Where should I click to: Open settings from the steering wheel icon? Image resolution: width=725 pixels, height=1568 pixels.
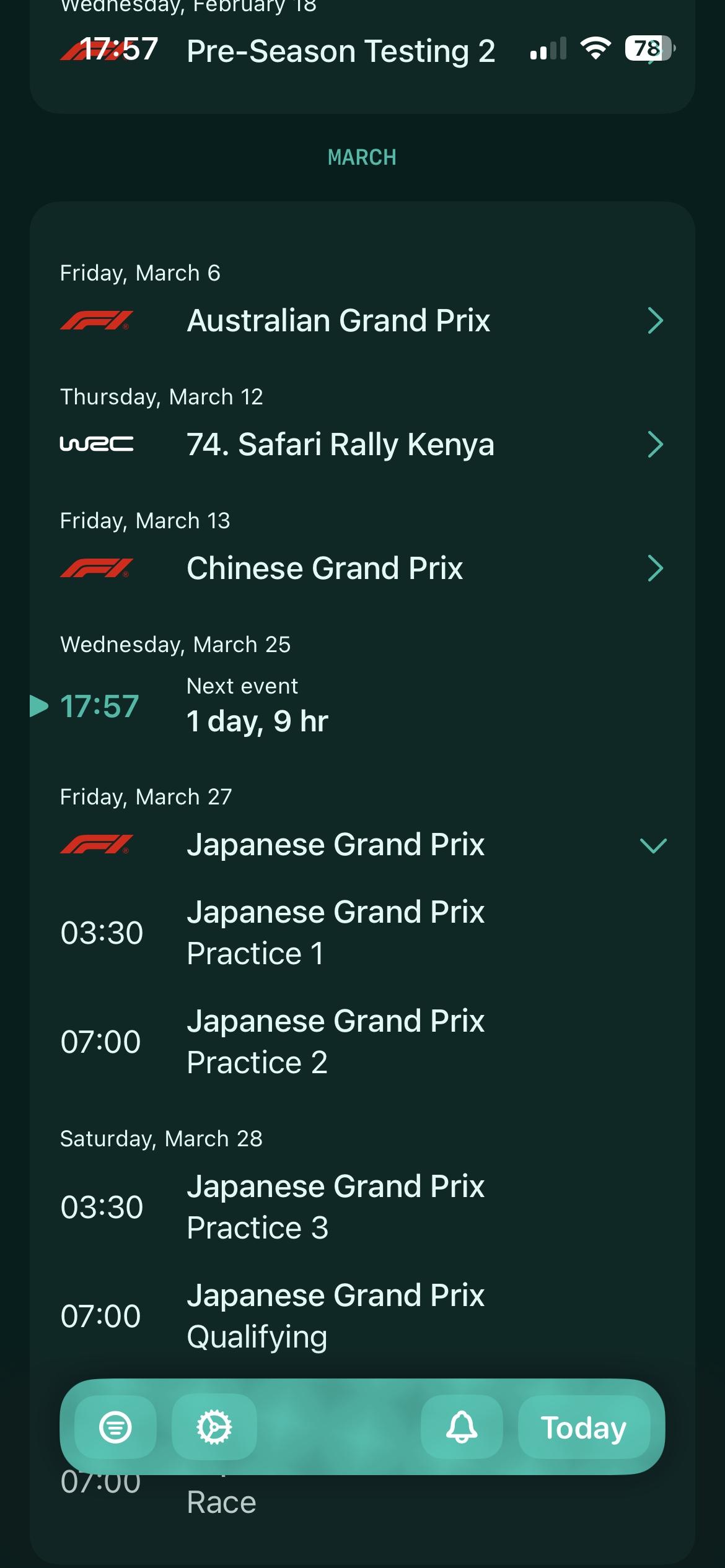click(x=214, y=1427)
